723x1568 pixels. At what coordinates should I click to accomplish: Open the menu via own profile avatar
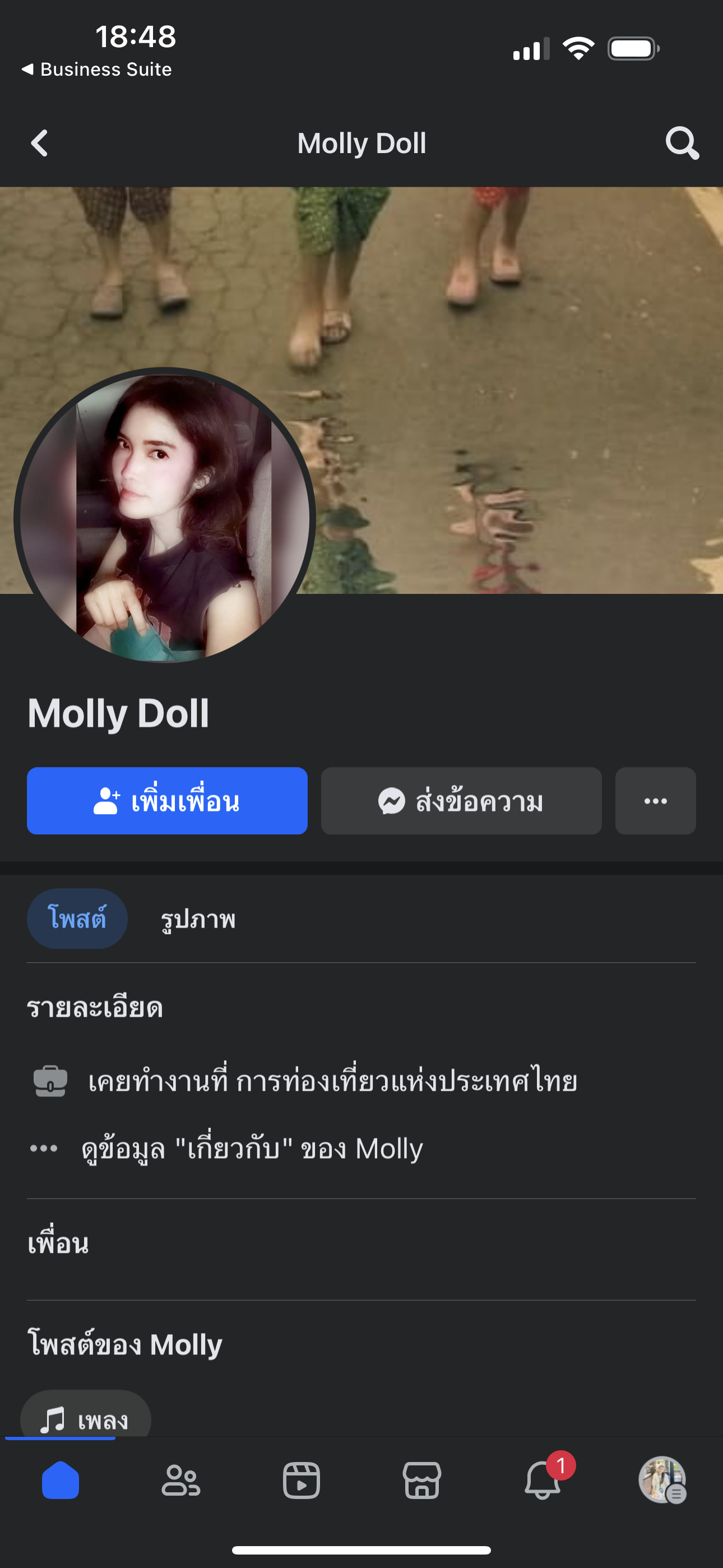662,1481
